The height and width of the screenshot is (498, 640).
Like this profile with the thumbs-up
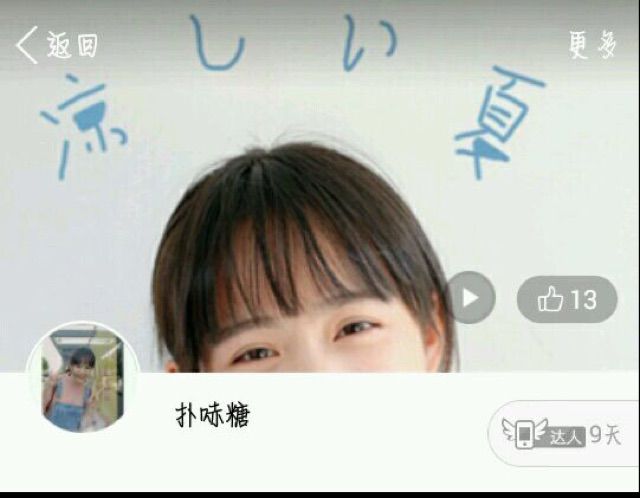[x=567, y=299]
